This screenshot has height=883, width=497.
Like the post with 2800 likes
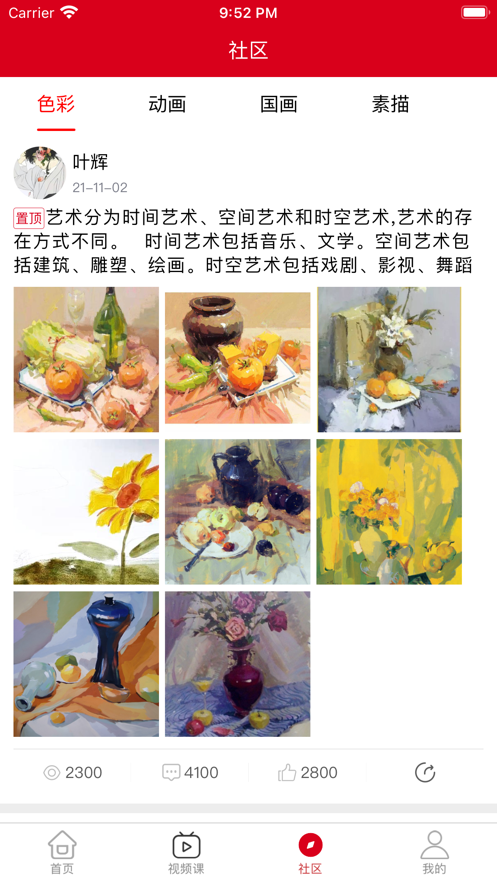[x=307, y=773]
